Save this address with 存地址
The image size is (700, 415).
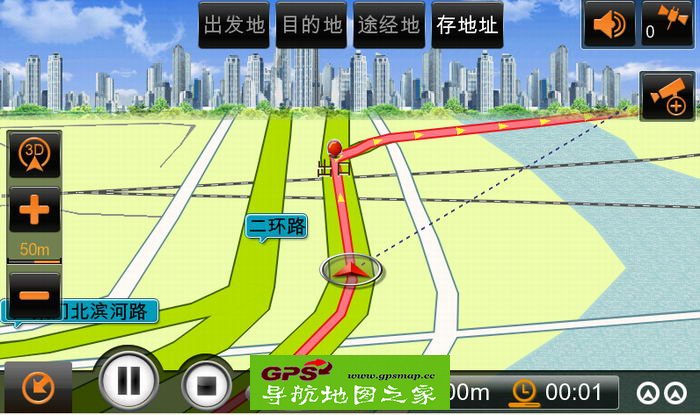tap(466, 25)
